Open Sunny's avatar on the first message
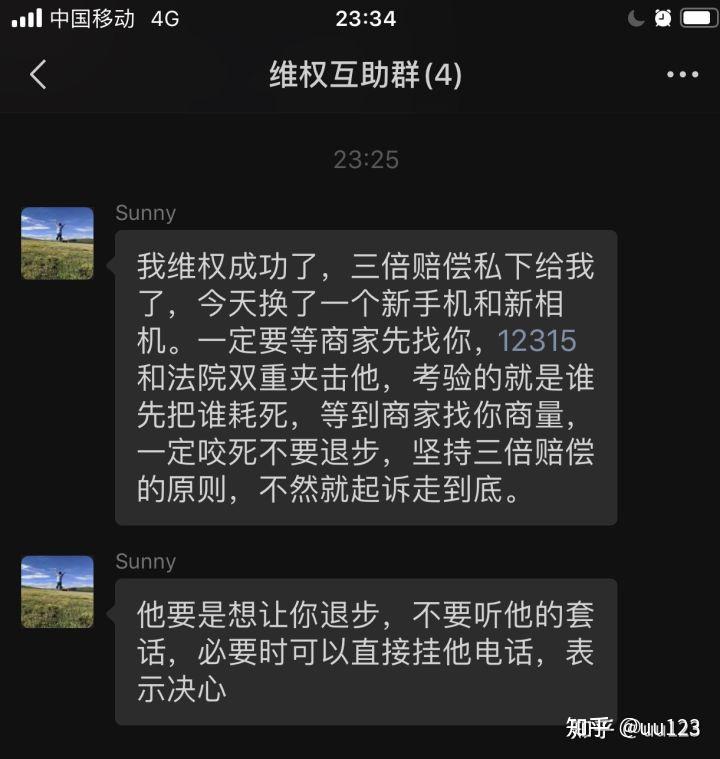 (x=57, y=243)
